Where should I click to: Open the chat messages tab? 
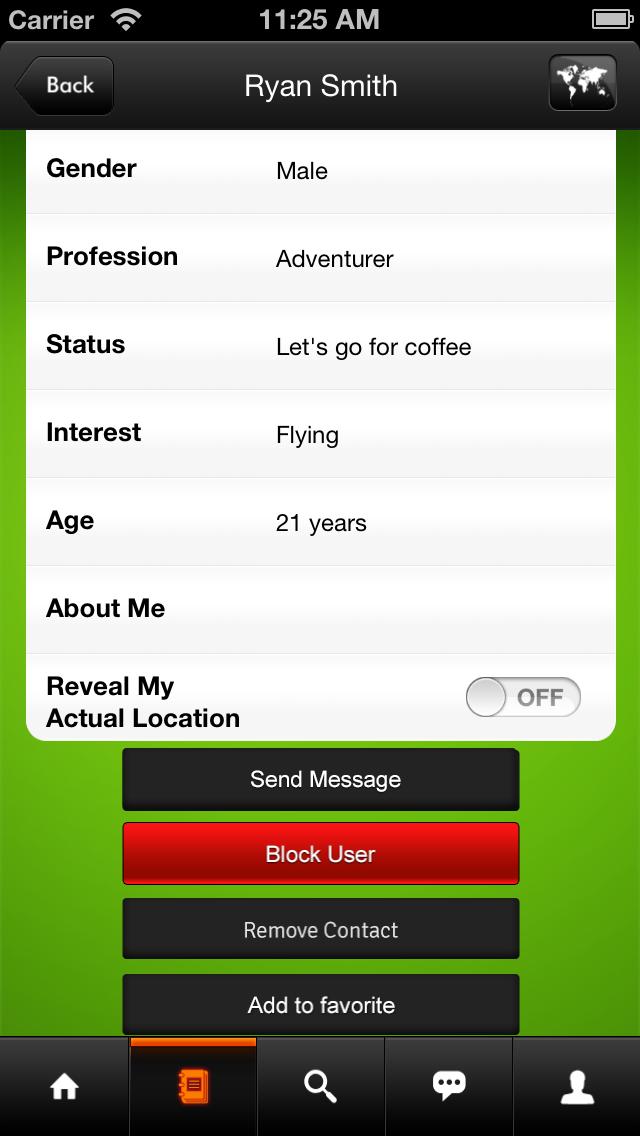448,1087
